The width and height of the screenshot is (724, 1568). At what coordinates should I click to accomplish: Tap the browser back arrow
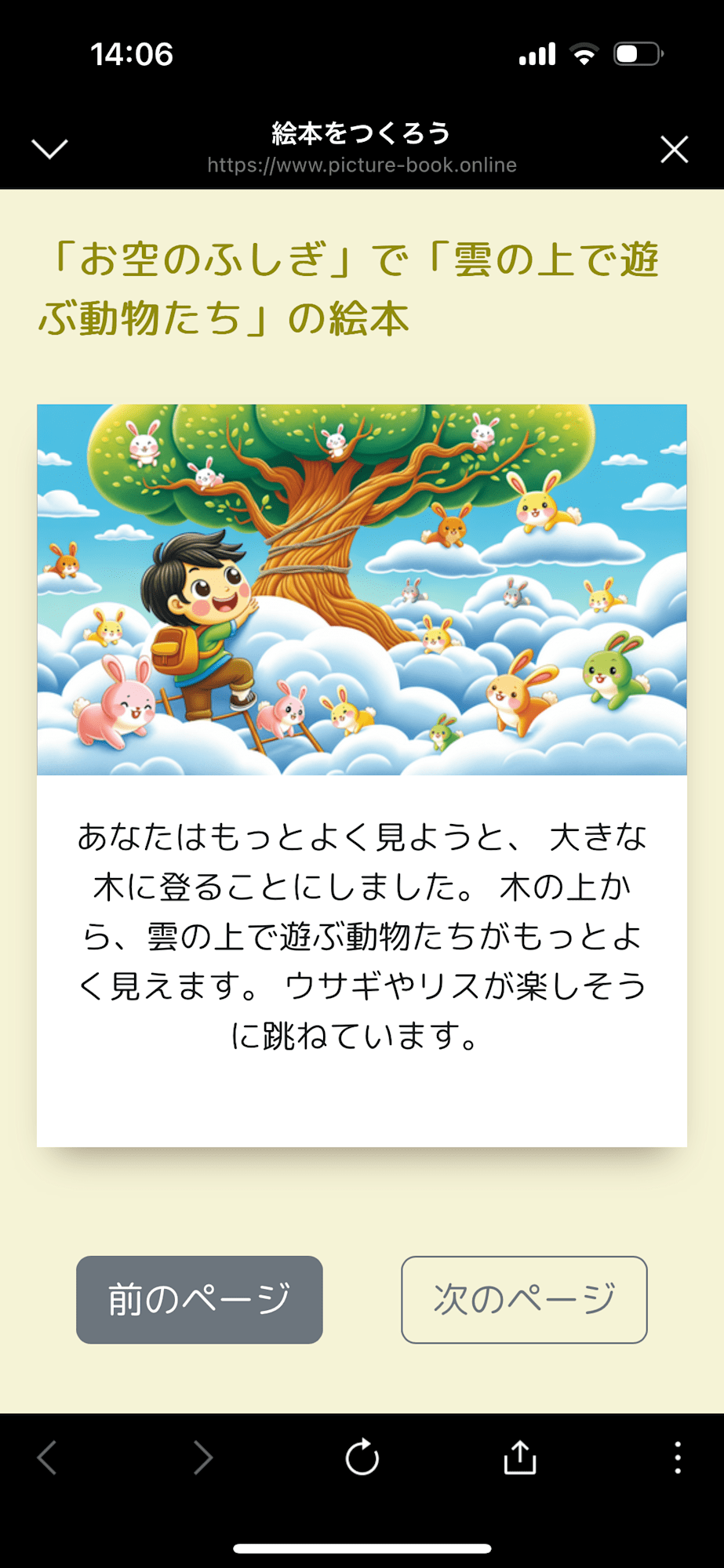point(47,1457)
